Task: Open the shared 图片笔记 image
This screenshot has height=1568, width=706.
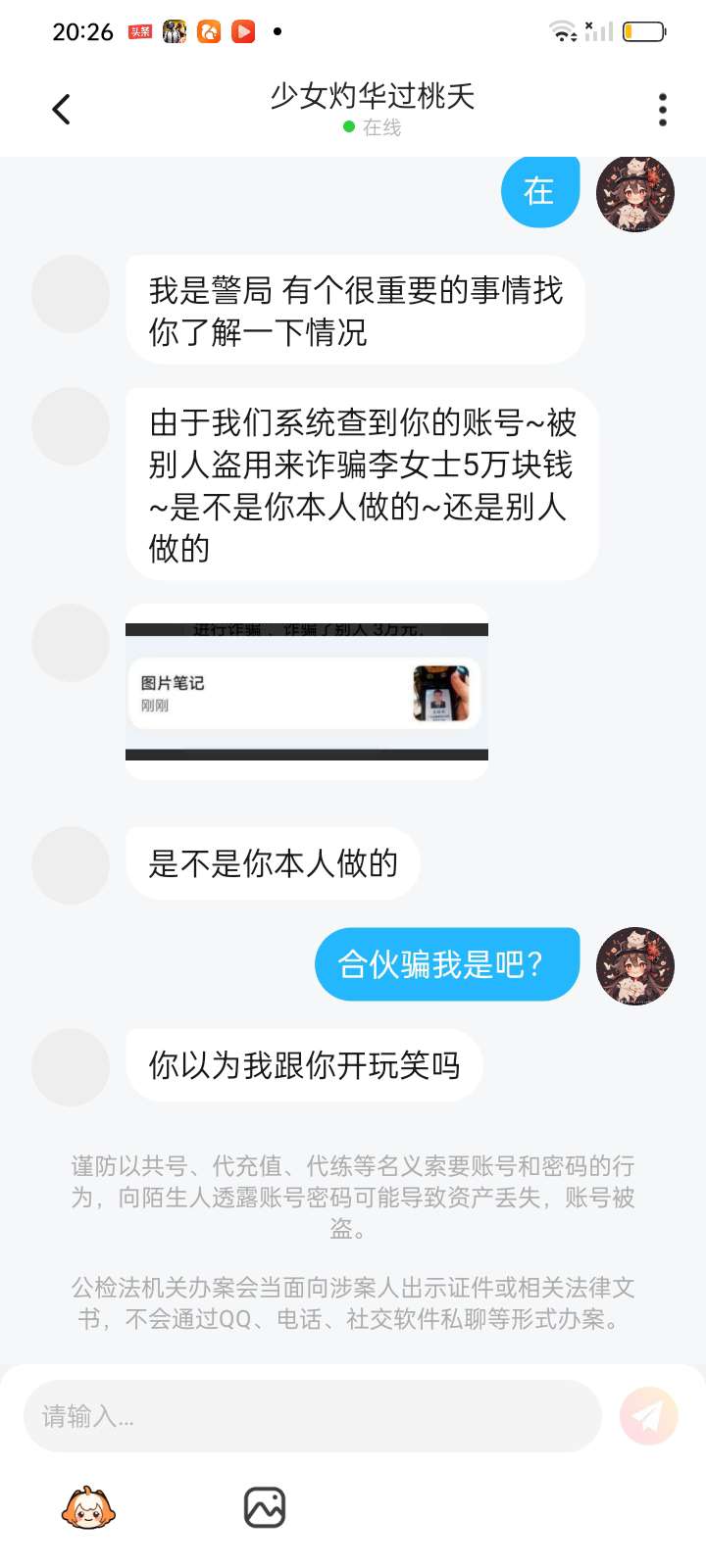Action: click(x=306, y=692)
